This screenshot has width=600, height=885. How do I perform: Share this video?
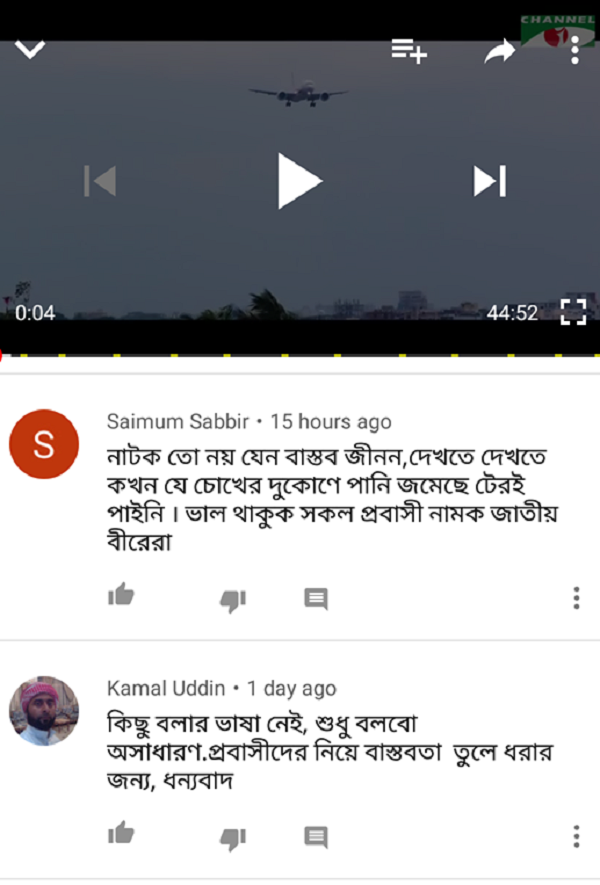[498, 52]
